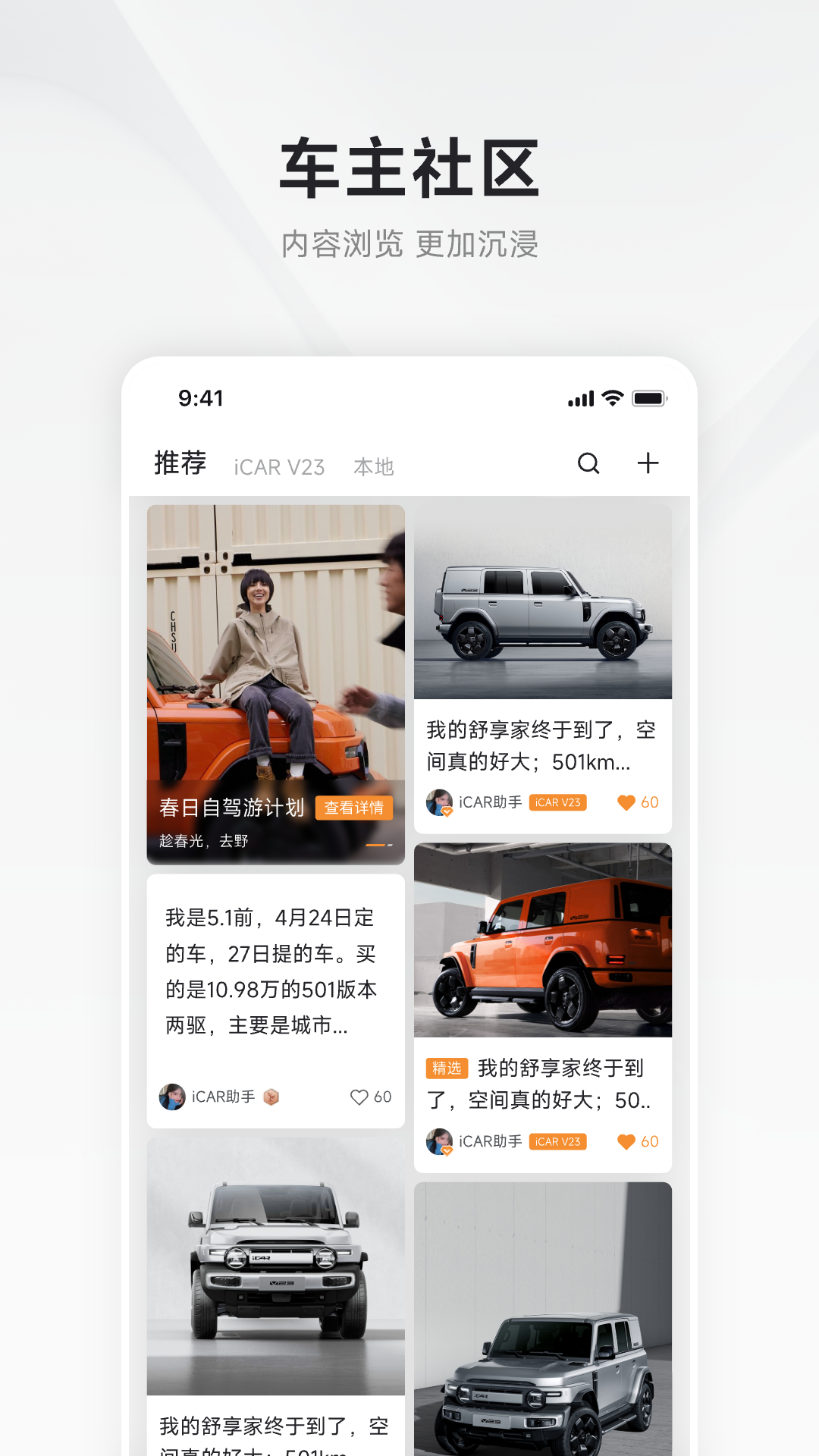Click the 查看详情 button on the banner

pyautogui.click(x=357, y=808)
